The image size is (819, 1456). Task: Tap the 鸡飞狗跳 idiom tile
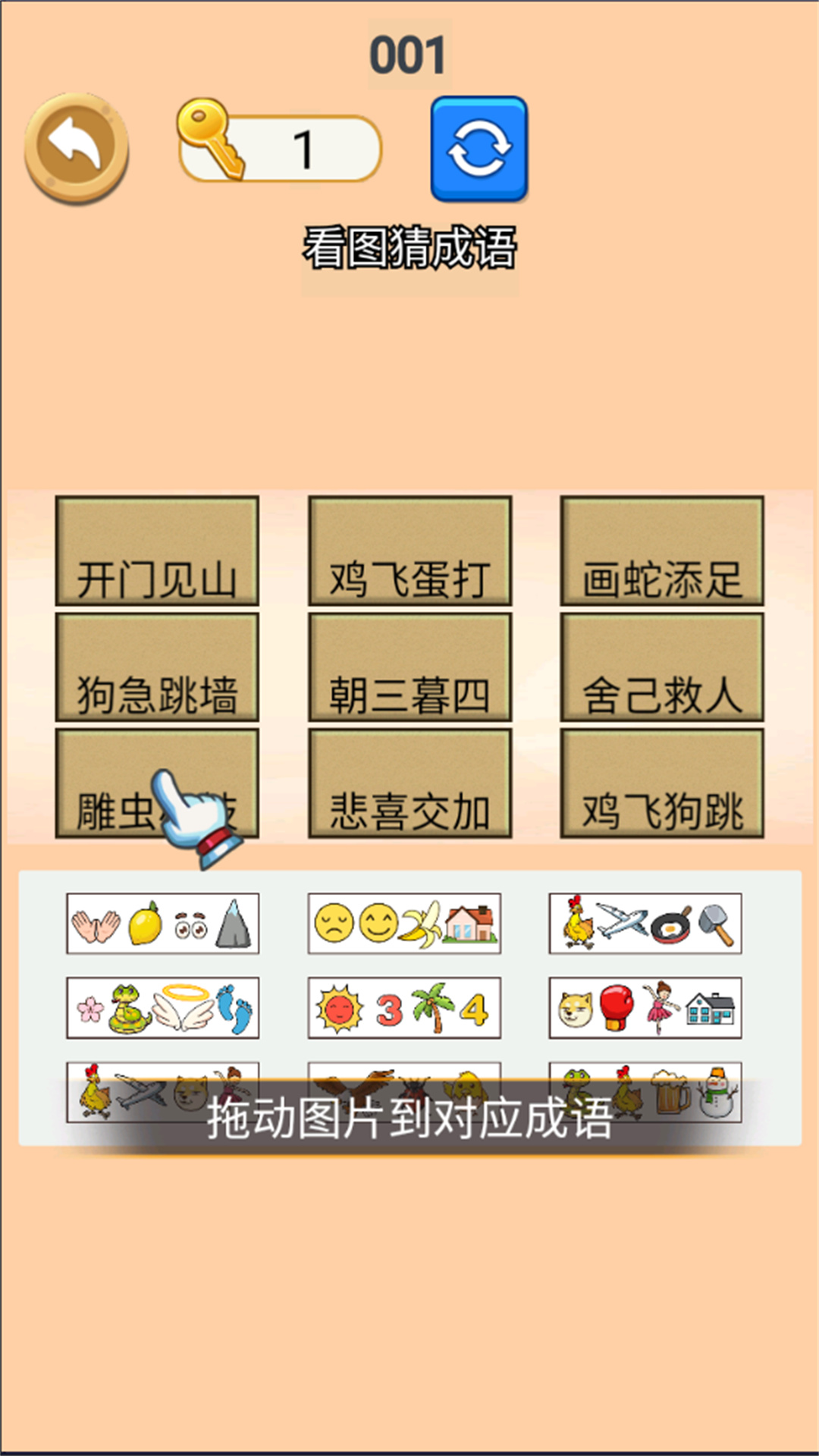click(x=662, y=783)
